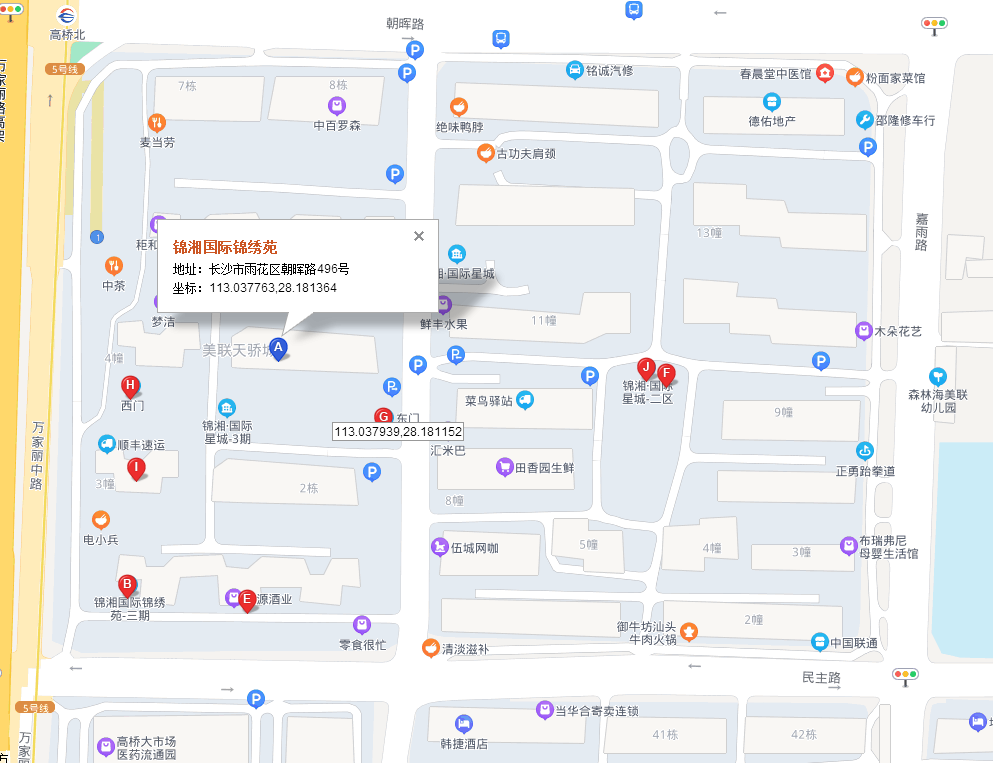The height and width of the screenshot is (763, 993).
Task: Select red marker E near 源酒业
Action: click(x=247, y=599)
